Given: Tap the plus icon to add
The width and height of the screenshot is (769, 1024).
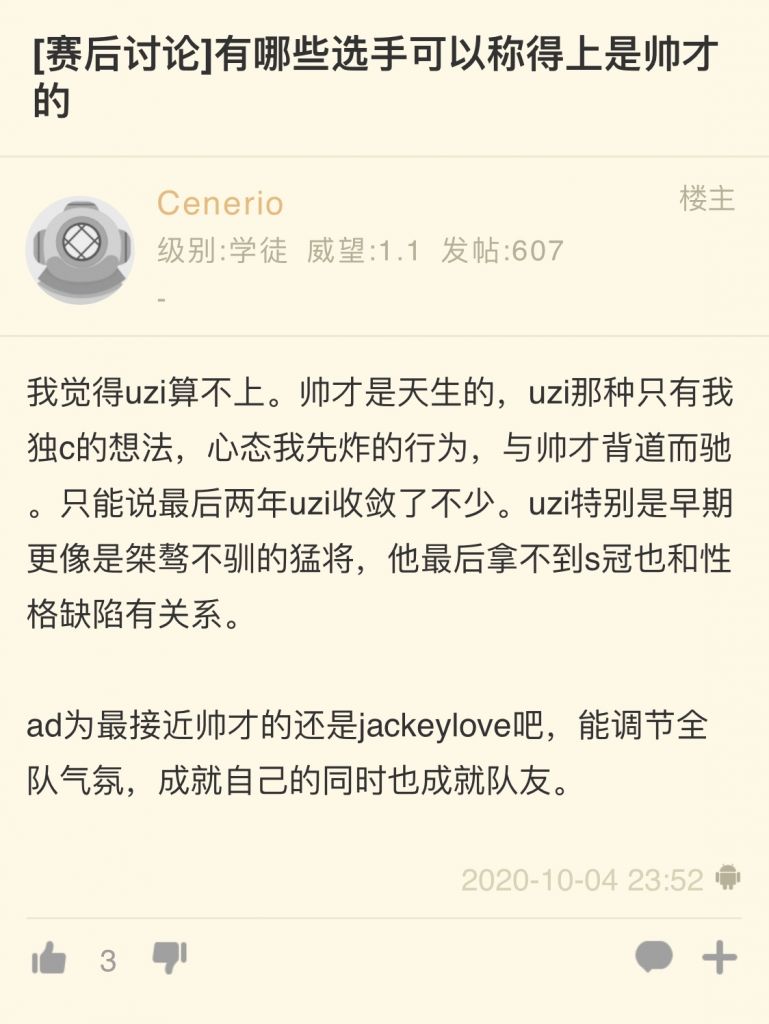Looking at the screenshot, I should tap(719, 957).
